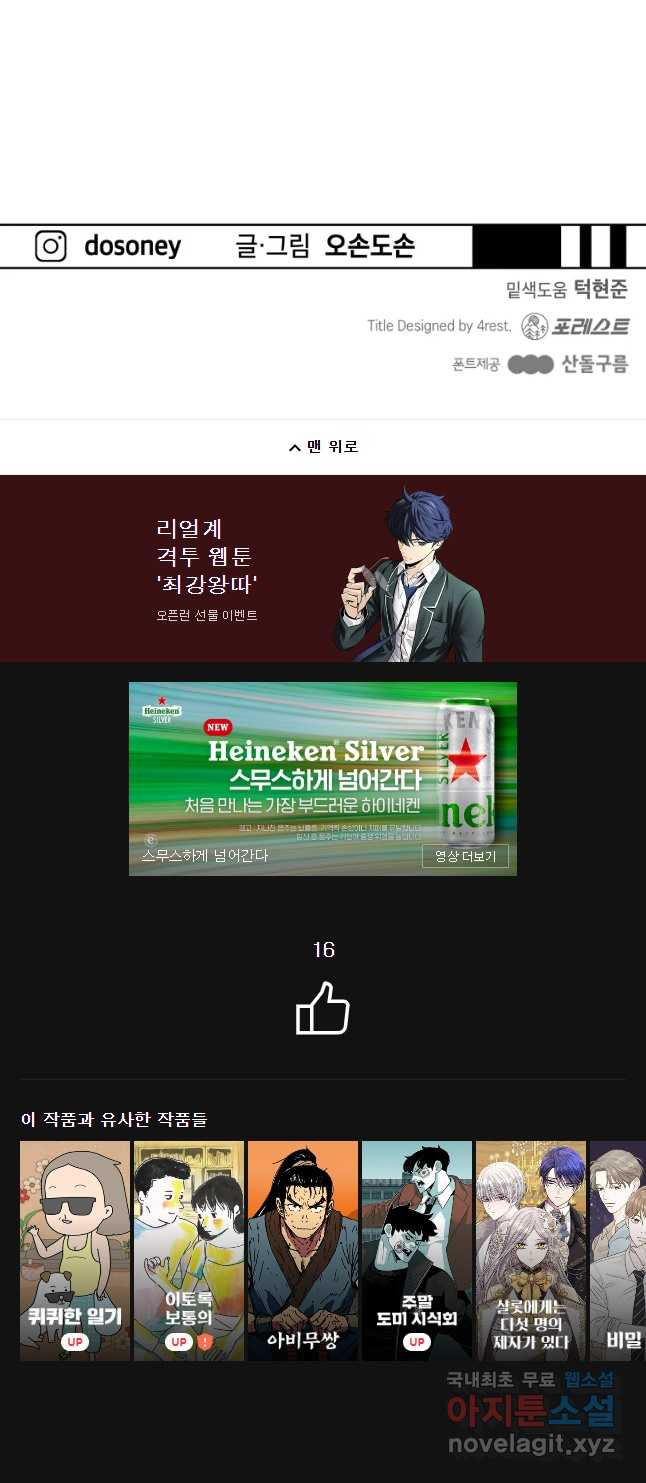The height and width of the screenshot is (1483, 646).
Task: Open the 퀴퀴한 일기 webtoon
Action: click(x=75, y=1250)
